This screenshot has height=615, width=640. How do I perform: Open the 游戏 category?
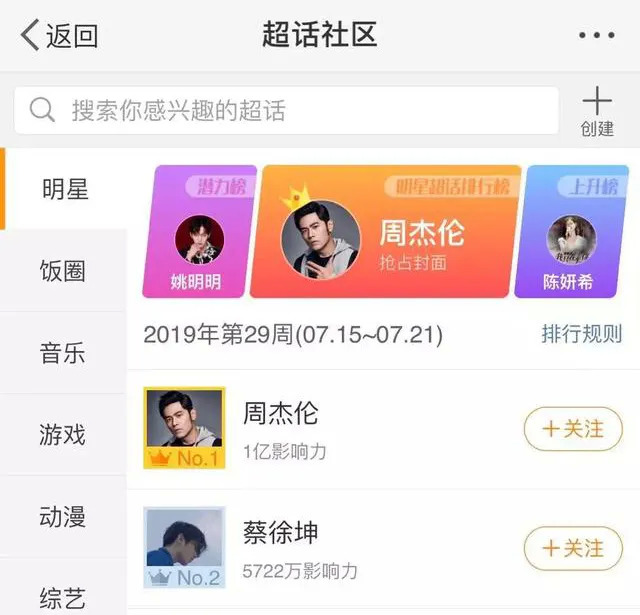pyautogui.click(x=63, y=435)
